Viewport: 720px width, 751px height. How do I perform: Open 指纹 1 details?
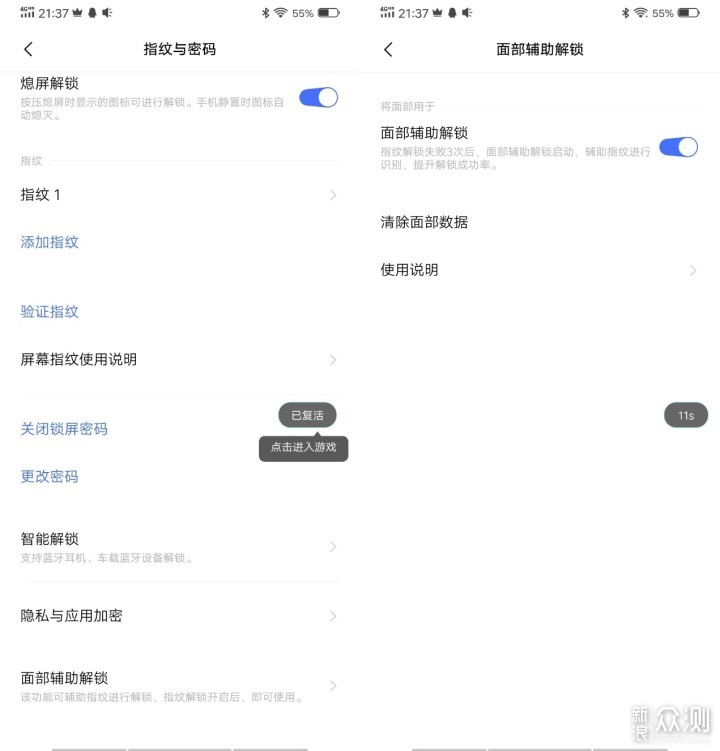point(180,195)
